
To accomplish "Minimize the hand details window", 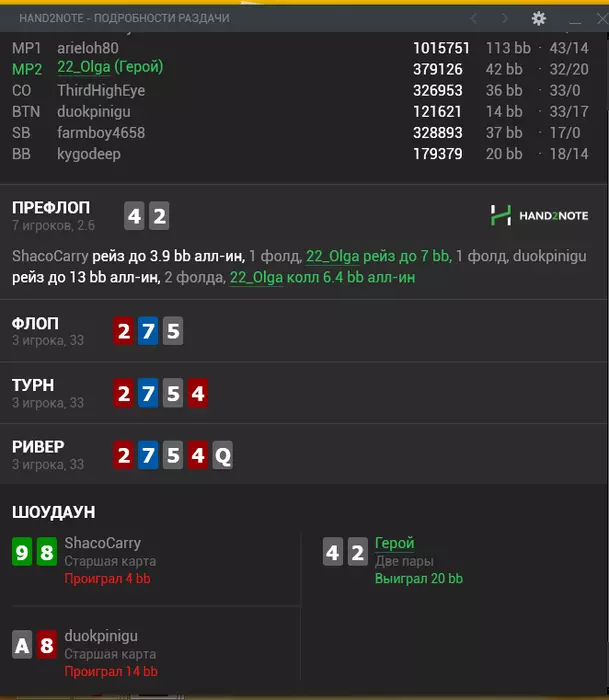I will coord(574,18).
